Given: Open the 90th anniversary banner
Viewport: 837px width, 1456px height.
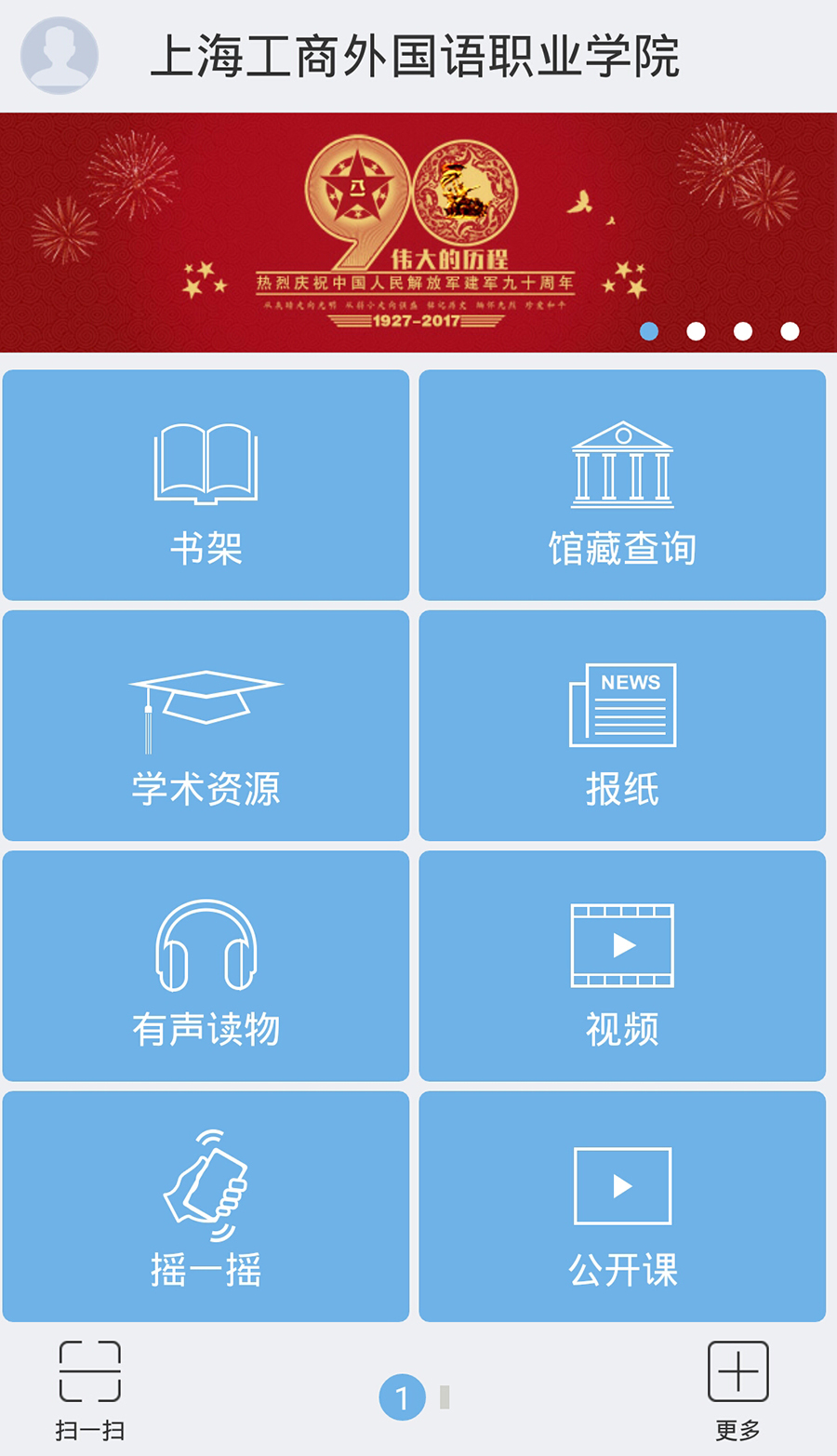Looking at the screenshot, I should point(418,233).
